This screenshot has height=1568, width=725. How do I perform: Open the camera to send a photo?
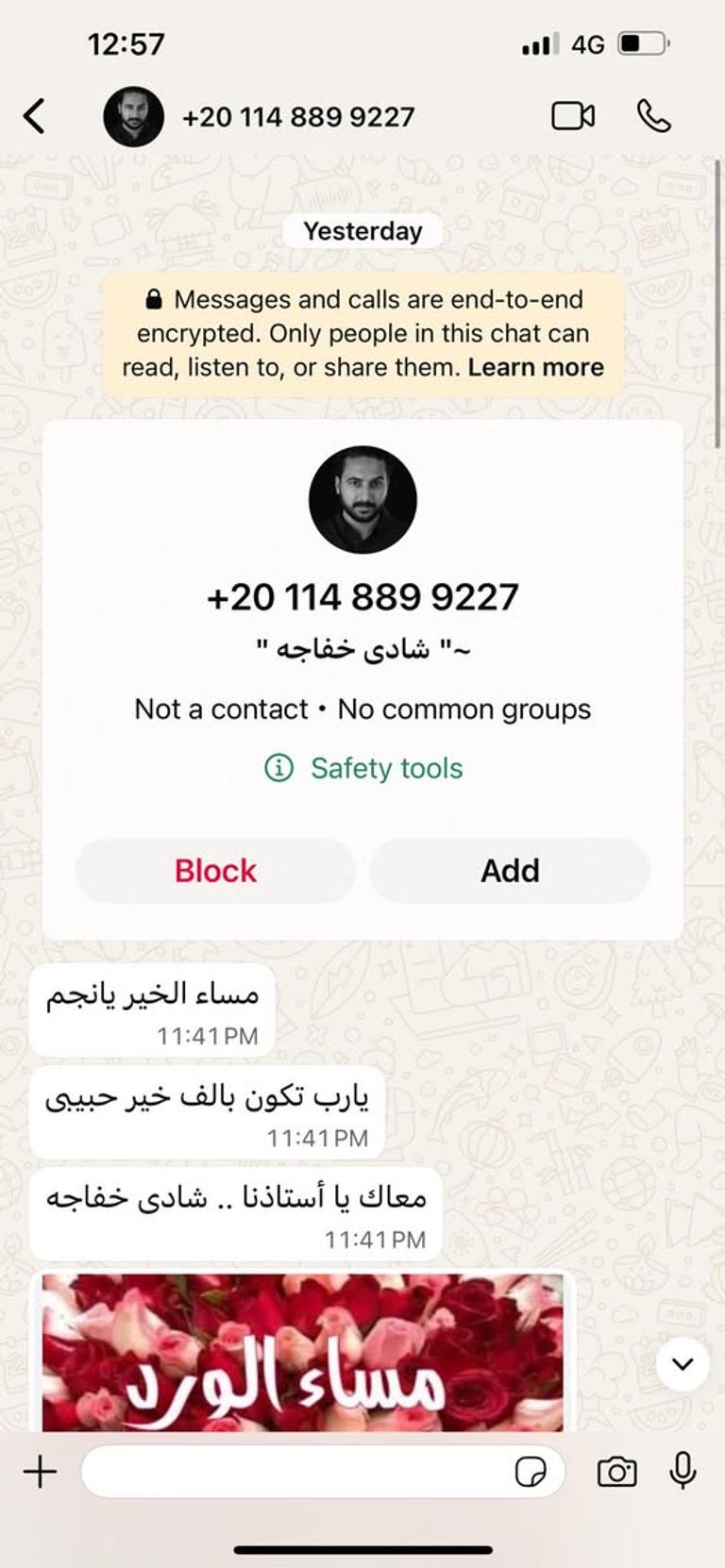coord(615,1470)
